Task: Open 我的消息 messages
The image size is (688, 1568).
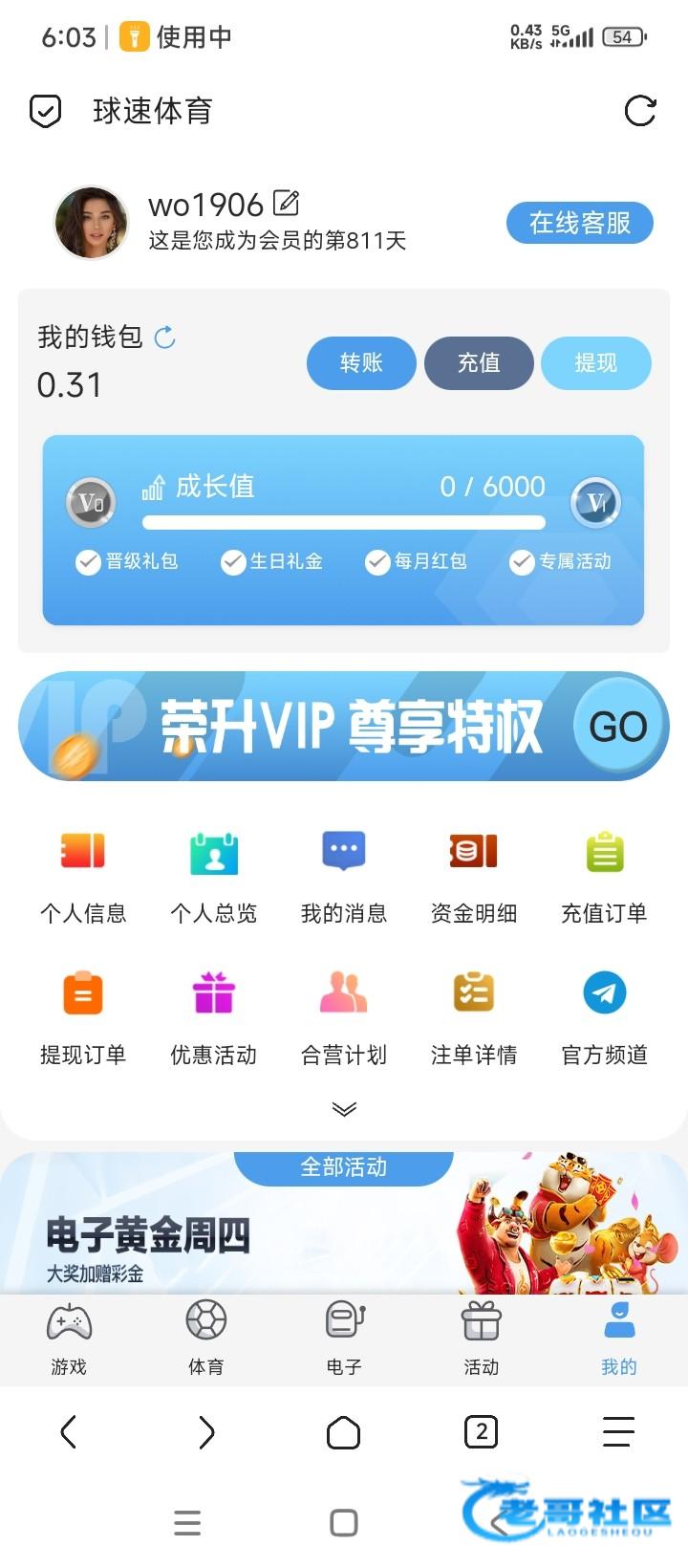Action: 344,873
